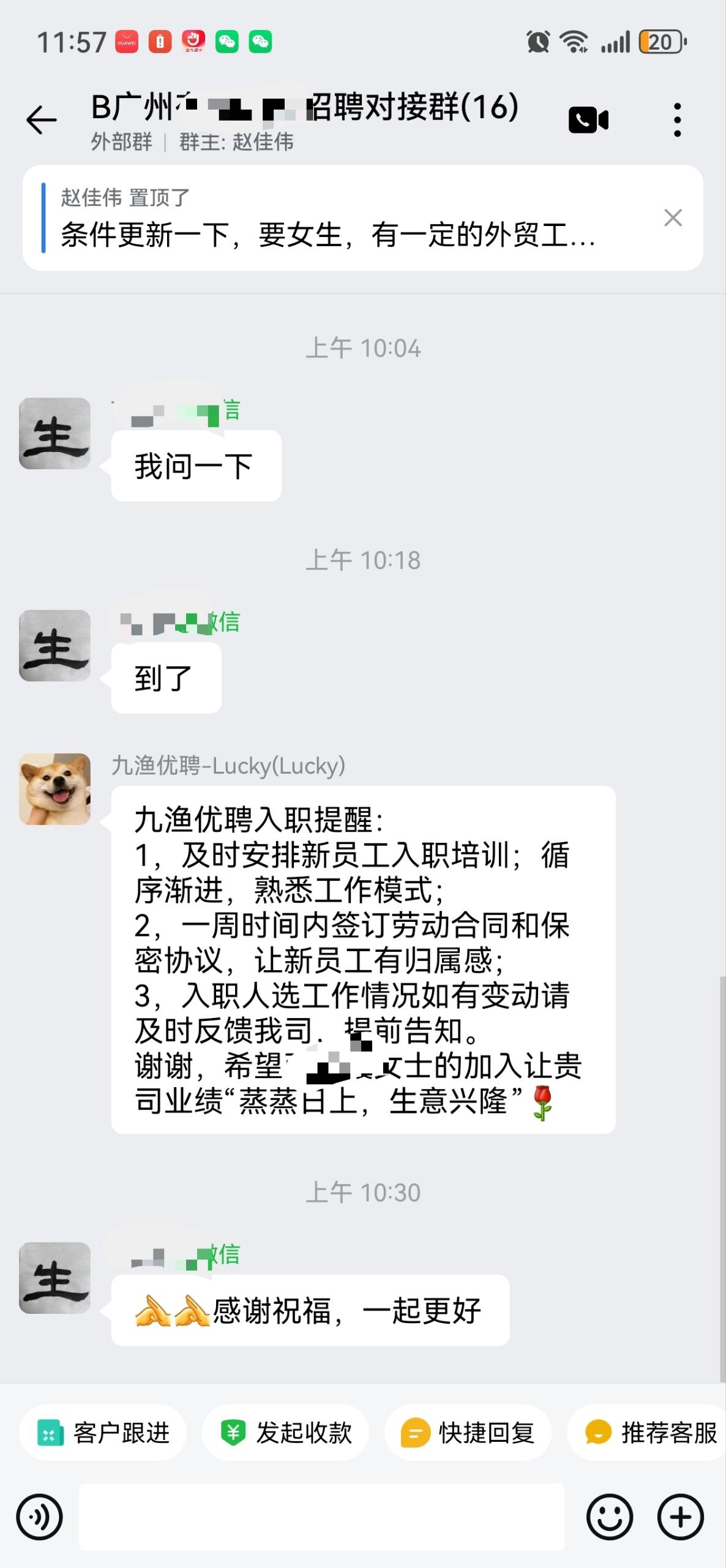This screenshot has height=1568, width=726.
Task: Go back from the group chat
Action: pos(42,119)
